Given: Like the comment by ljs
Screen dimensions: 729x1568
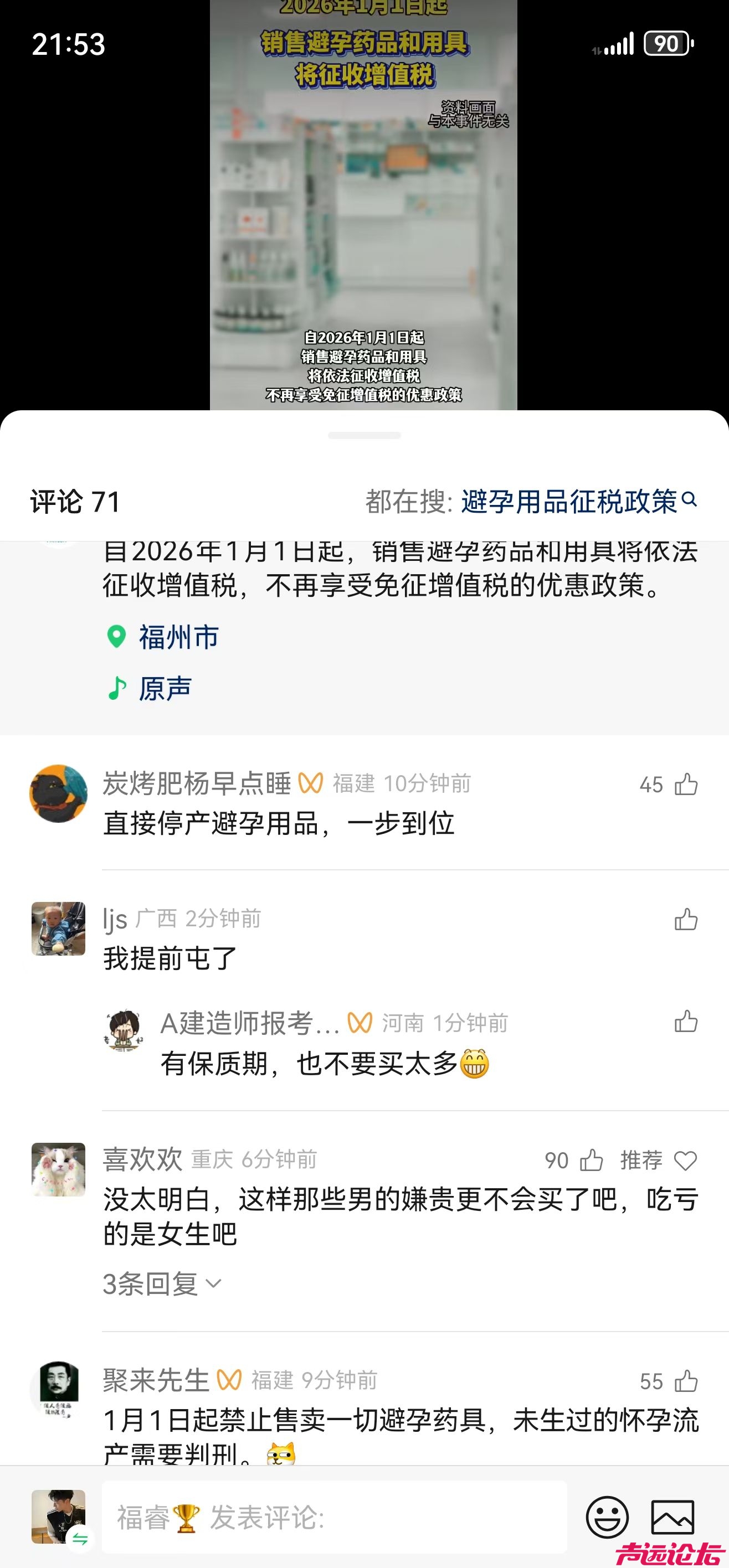Looking at the screenshot, I should [x=686, y=919].
